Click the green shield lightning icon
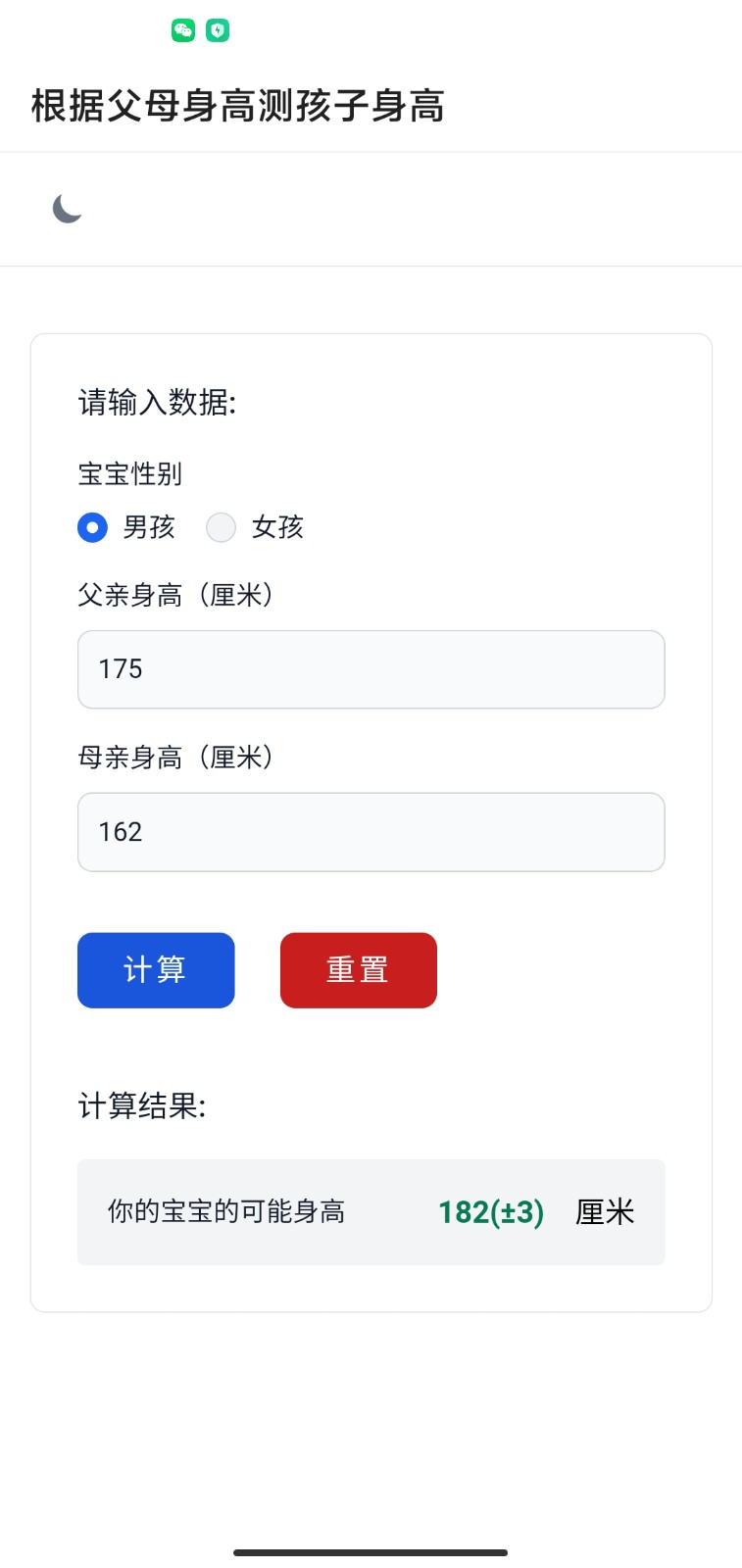The height and width of the screenshot is (1568, 742). (x=217, y=30)
